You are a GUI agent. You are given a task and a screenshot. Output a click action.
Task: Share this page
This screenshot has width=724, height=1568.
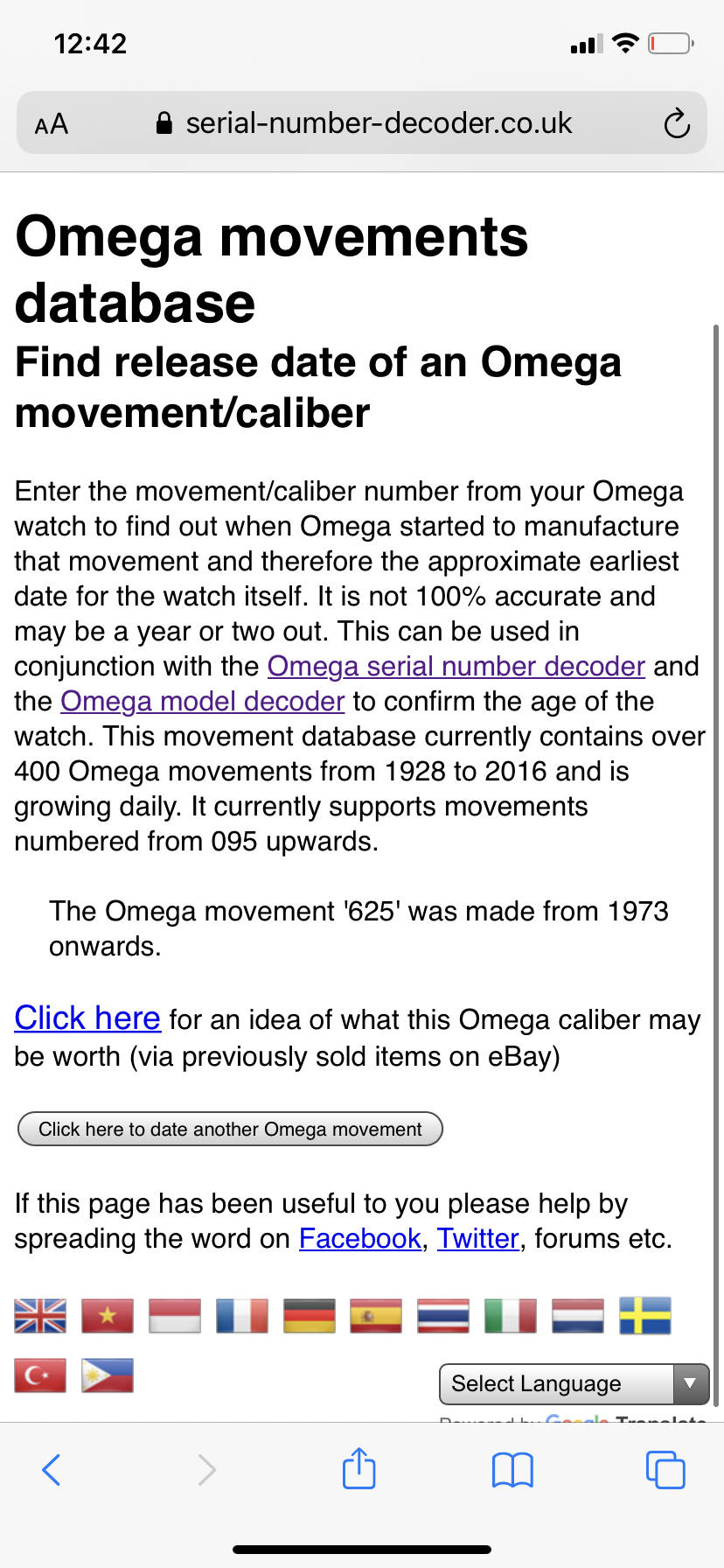pos(359,1468)
